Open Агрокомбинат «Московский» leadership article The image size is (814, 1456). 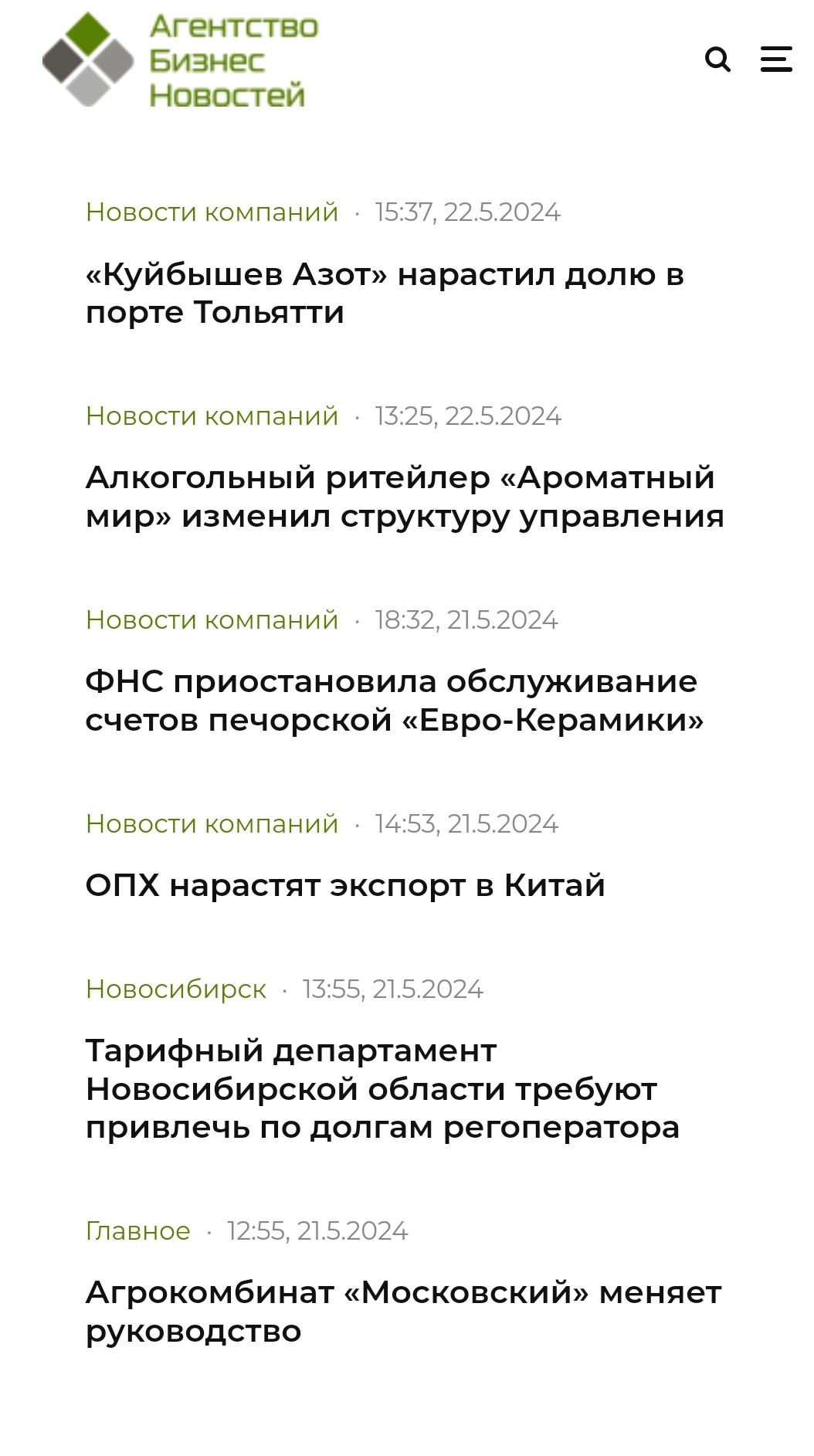pyautogui.click(x=402, y=1311)
